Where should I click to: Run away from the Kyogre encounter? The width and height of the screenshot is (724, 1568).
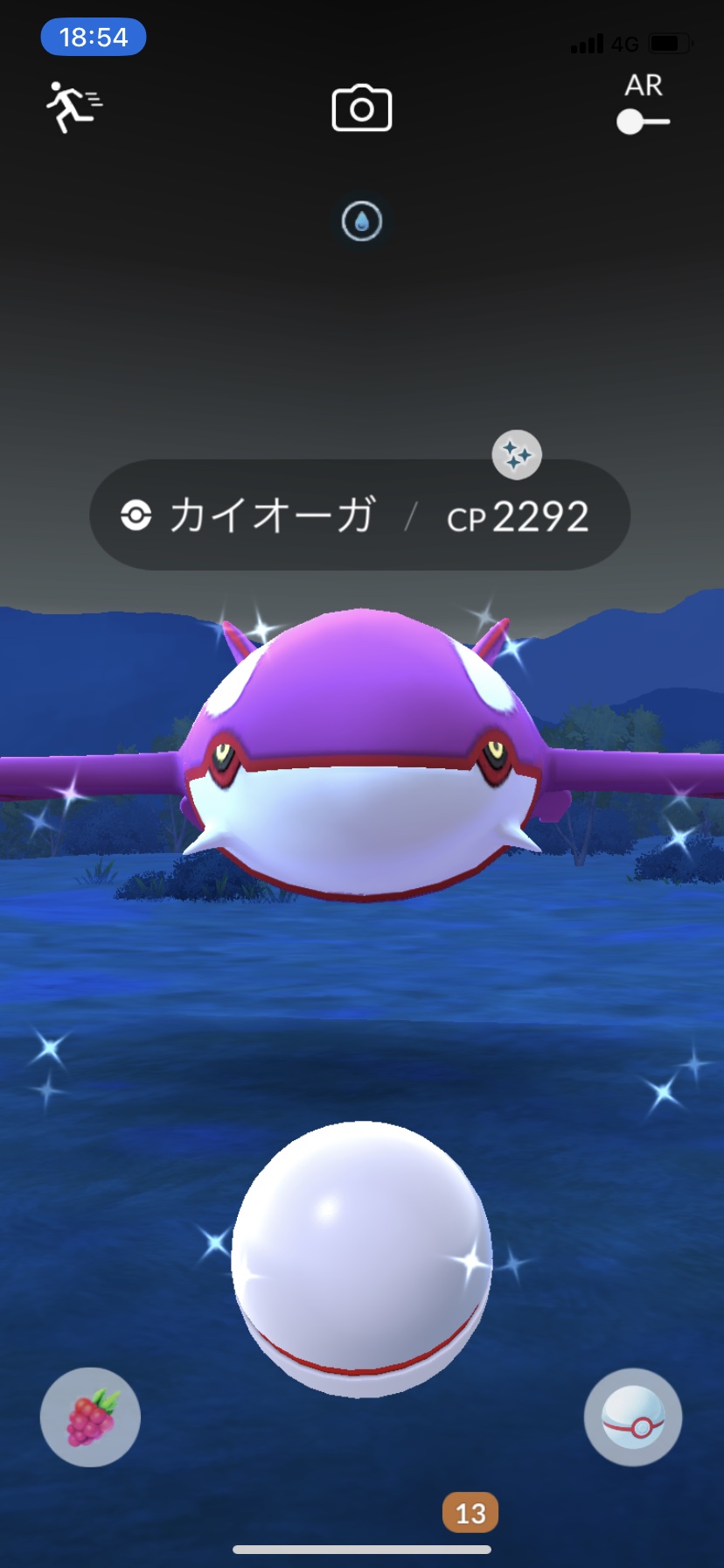coord(73,107)
